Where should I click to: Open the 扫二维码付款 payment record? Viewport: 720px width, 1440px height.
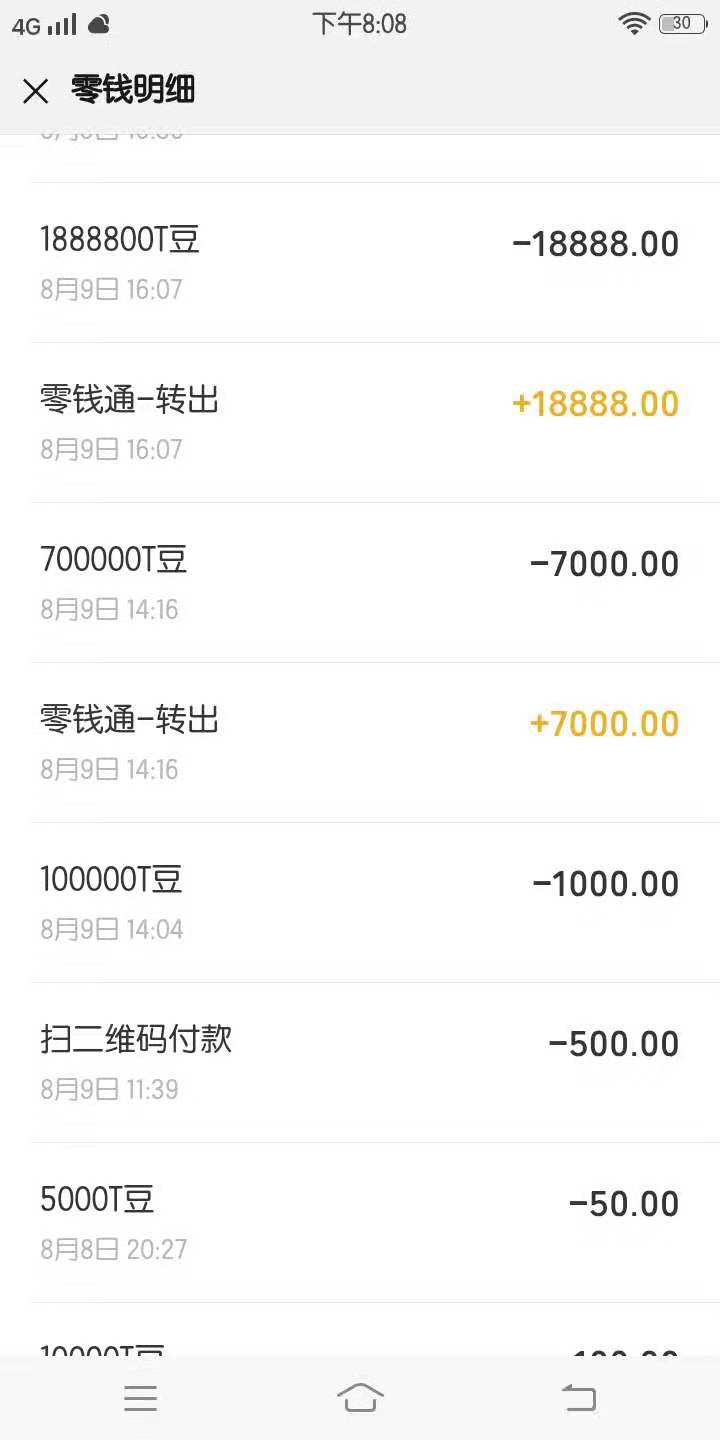click(360, 1063)
